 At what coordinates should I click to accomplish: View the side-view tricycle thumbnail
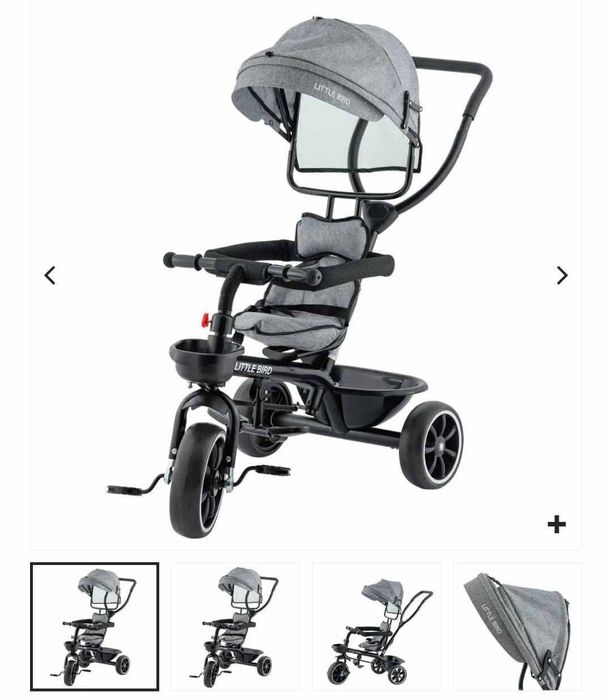point(376,626)
